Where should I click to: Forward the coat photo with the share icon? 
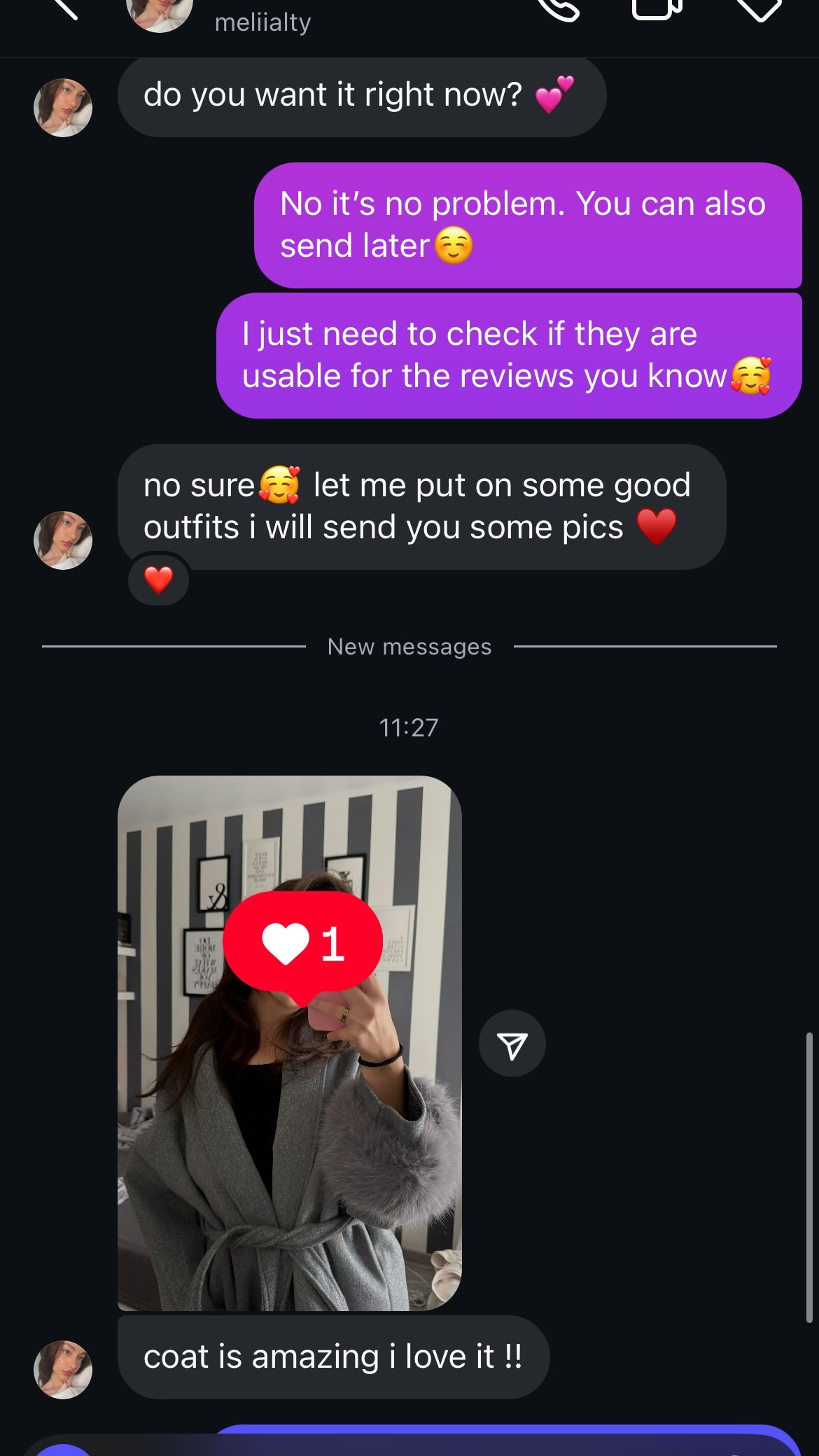512,1044
